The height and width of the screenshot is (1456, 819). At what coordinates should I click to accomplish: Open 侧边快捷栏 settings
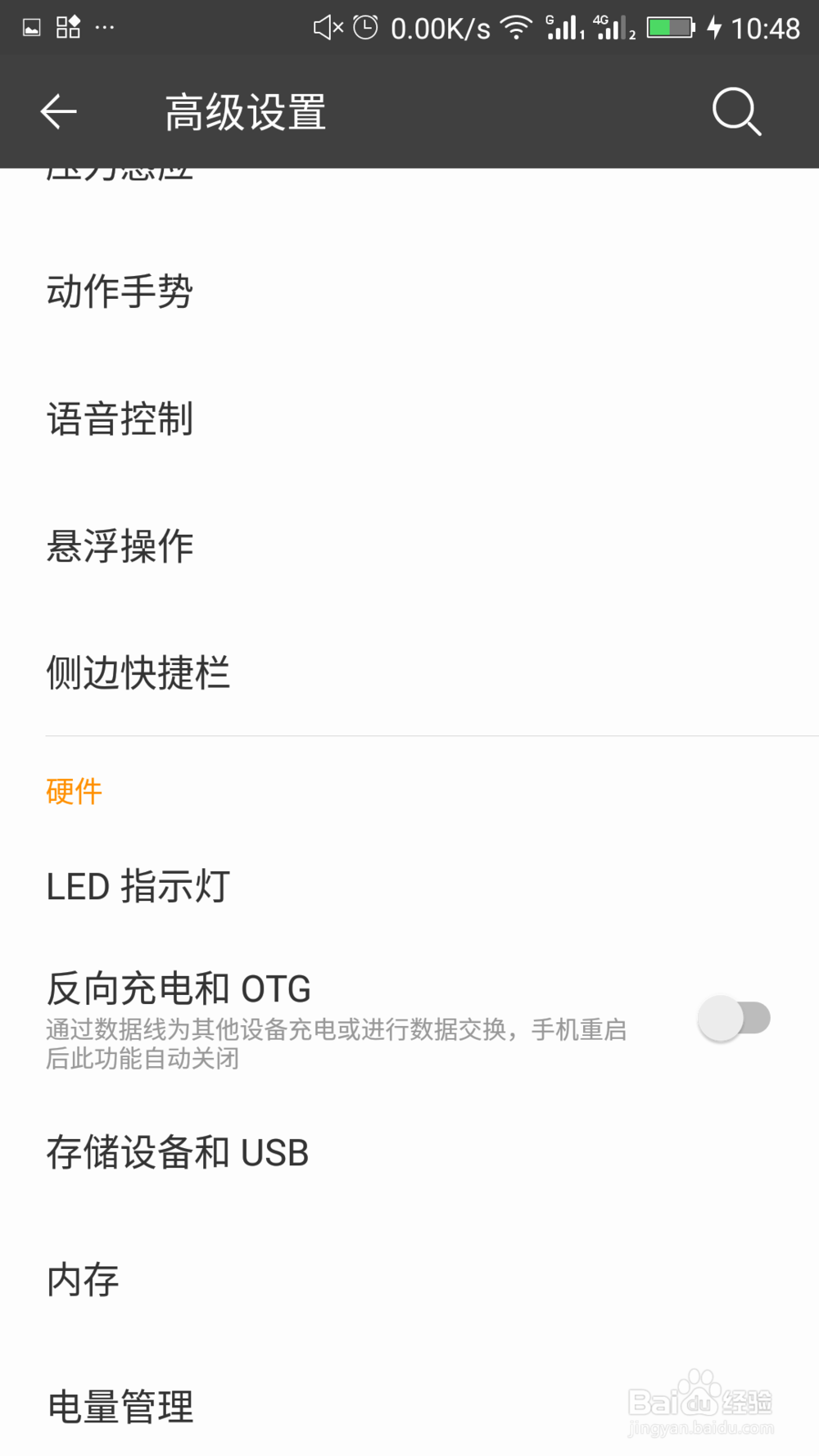(x=139, y=673)
